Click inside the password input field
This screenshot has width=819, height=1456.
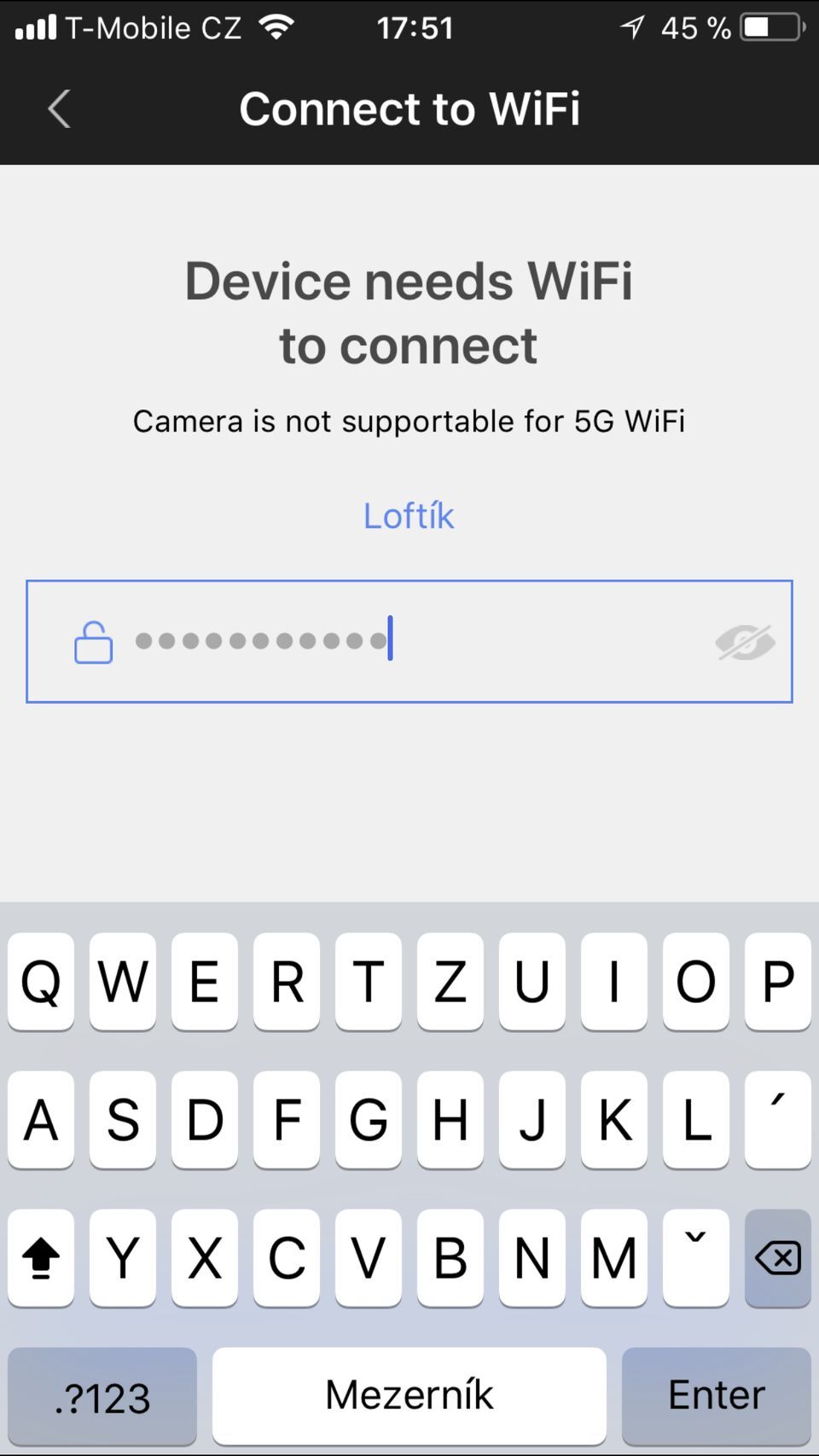click(409, 641)
